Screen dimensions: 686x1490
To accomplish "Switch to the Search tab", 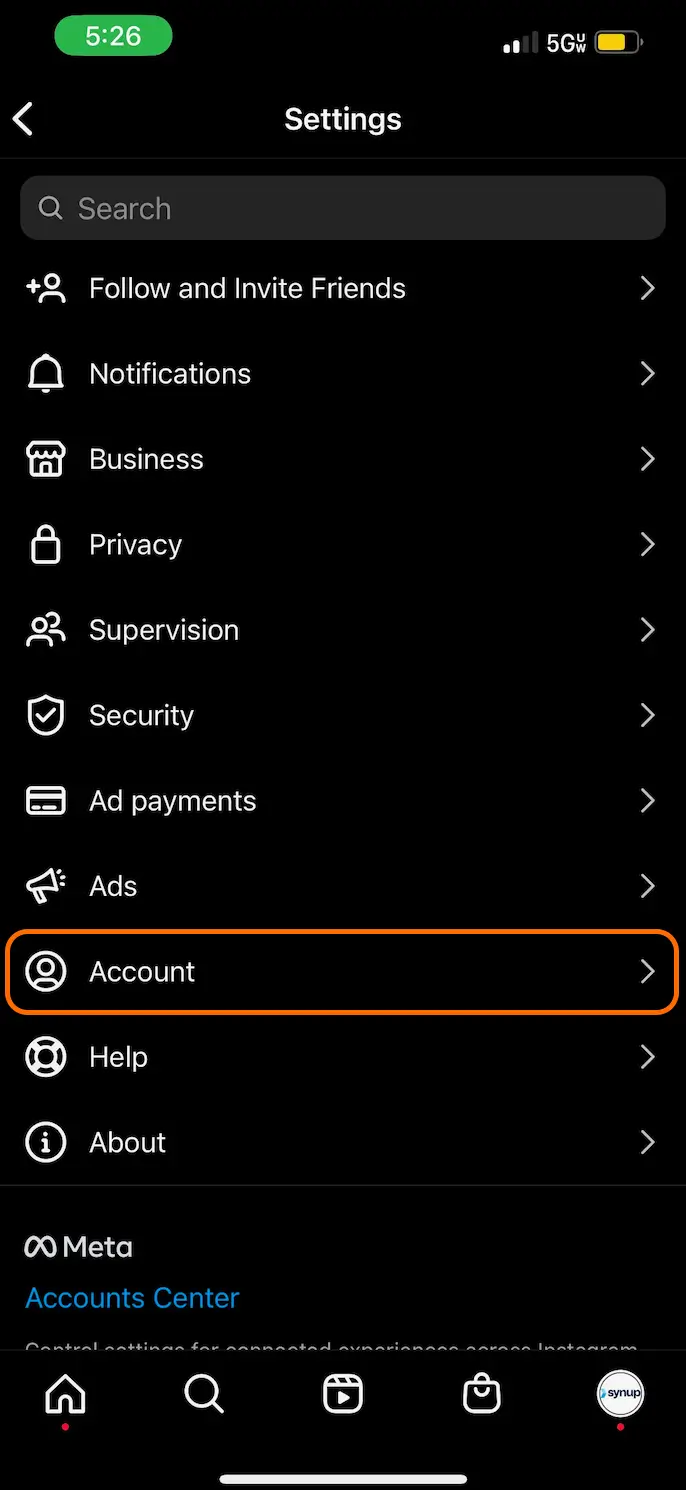I will 204,1393.
